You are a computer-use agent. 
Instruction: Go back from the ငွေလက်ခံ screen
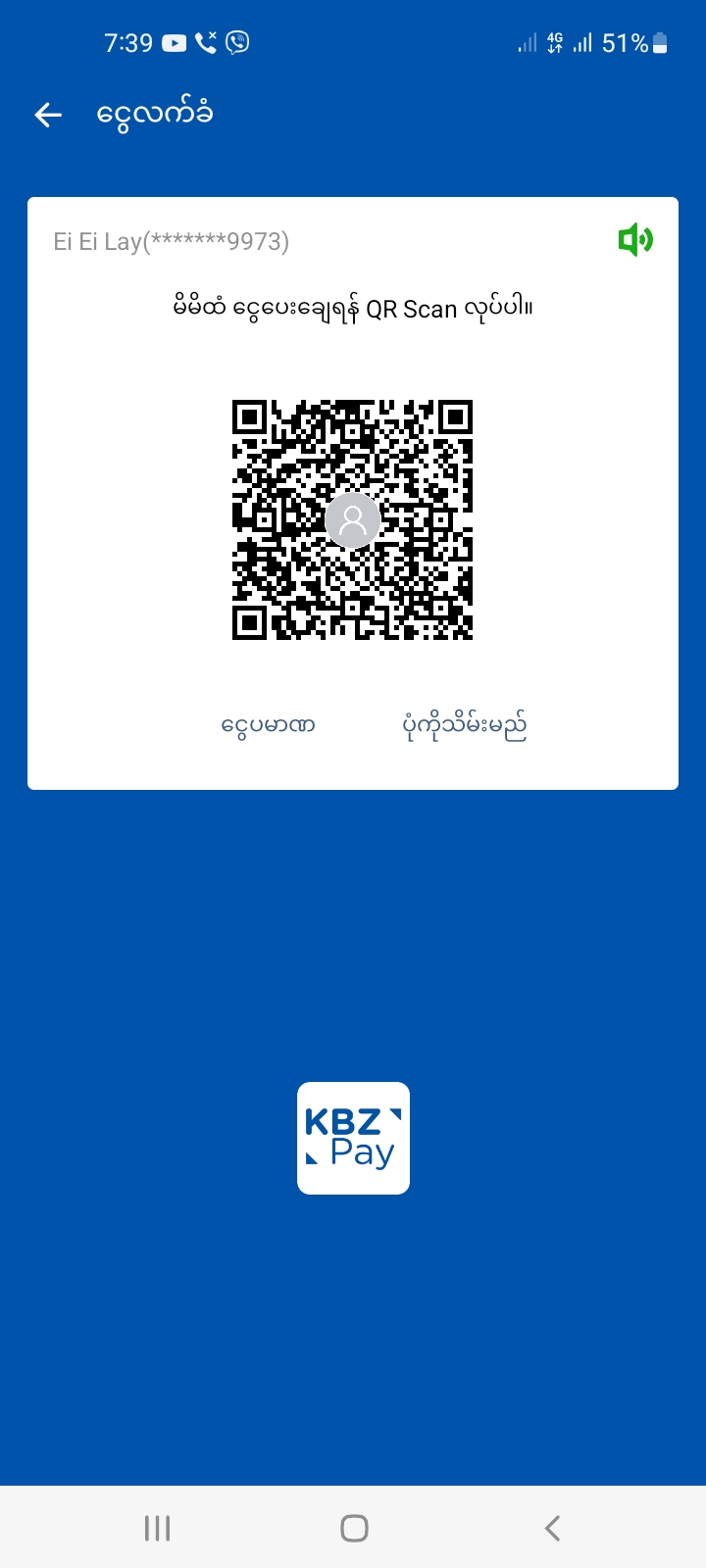tap(48, 115)
